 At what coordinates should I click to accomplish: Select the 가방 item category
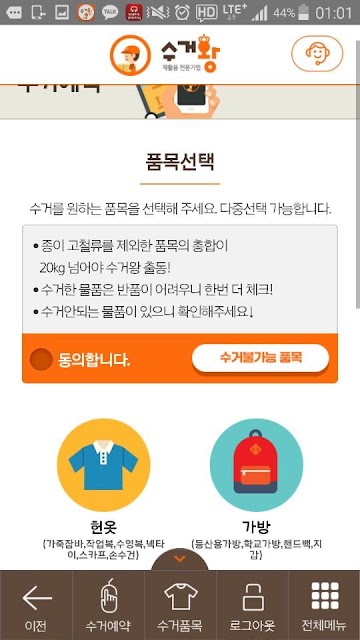(257, 465)
